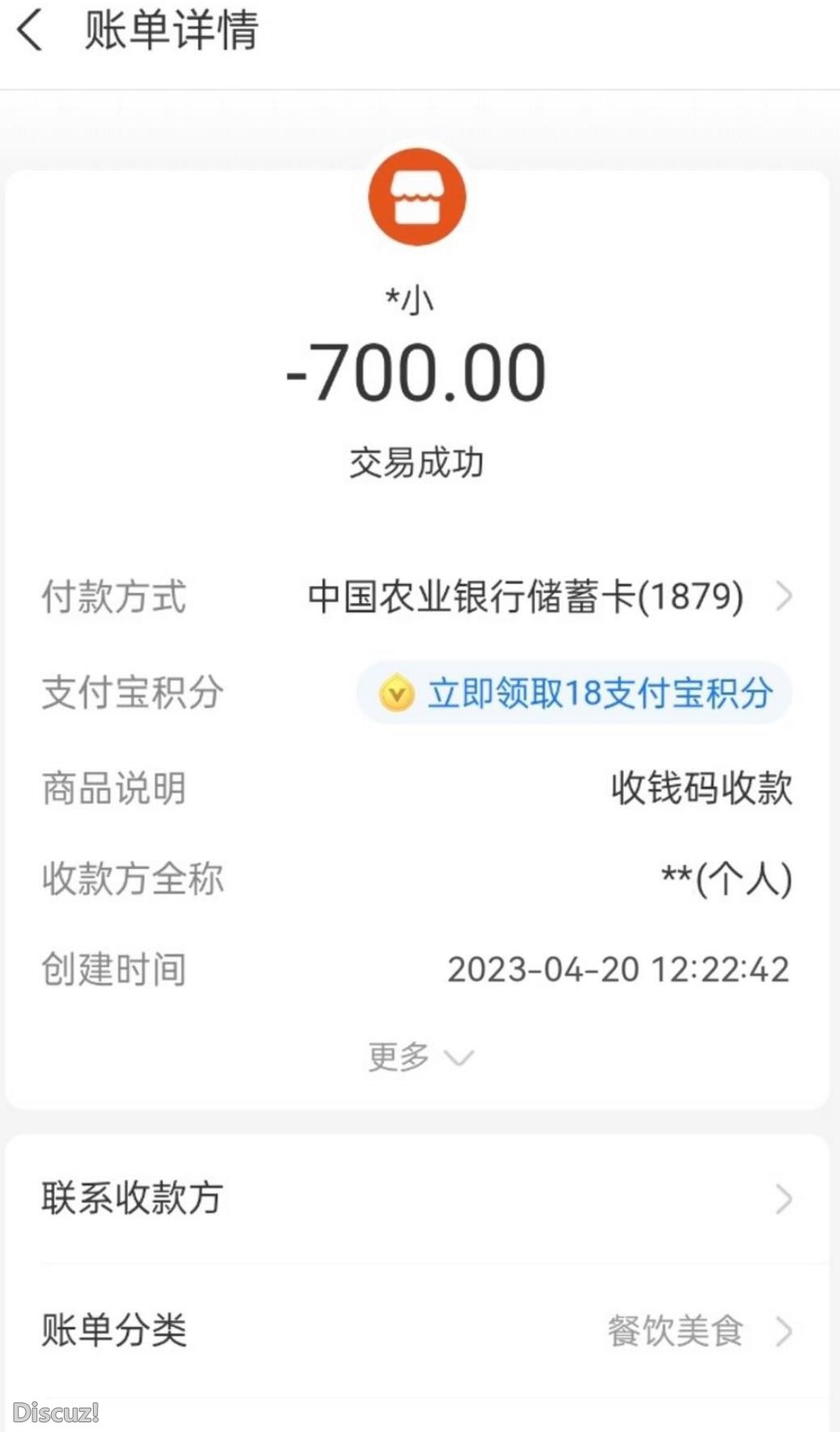The height and width of the screenshot is (1432, 840).
Task: Click the chevron next to 联系收款方
Action: 785,1200
